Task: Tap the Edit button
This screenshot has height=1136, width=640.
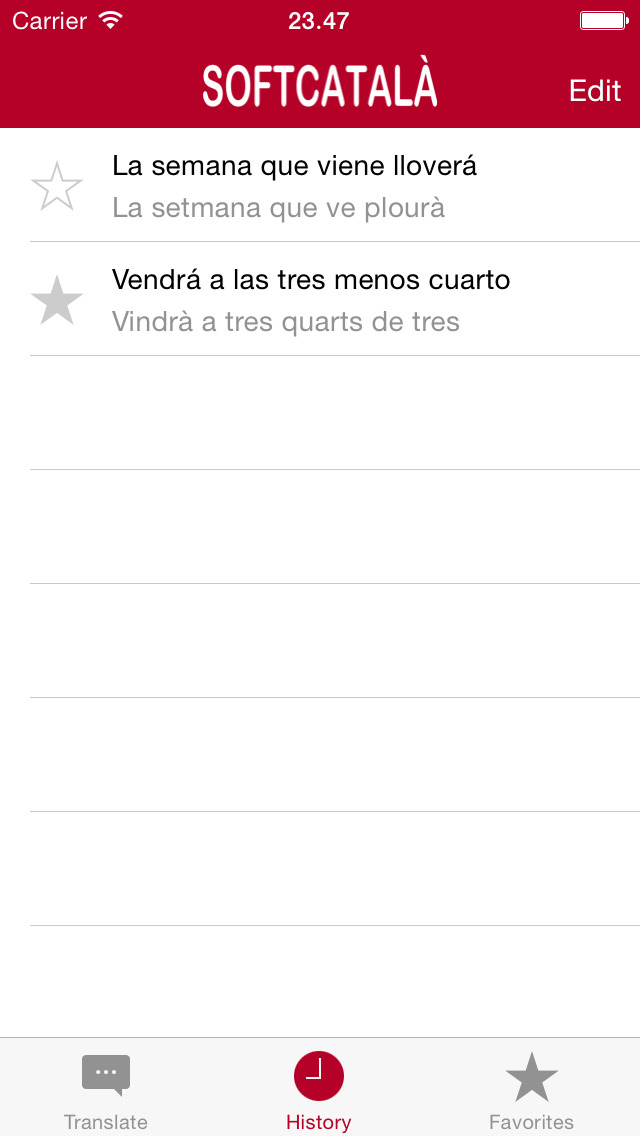Action: pyautogui.click(x=595, y=91)
